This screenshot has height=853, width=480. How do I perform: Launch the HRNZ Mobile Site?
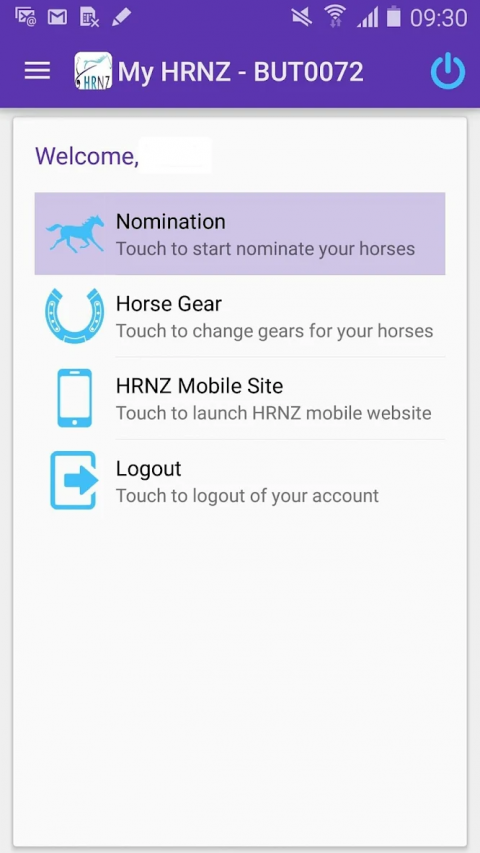pos(240,398)
